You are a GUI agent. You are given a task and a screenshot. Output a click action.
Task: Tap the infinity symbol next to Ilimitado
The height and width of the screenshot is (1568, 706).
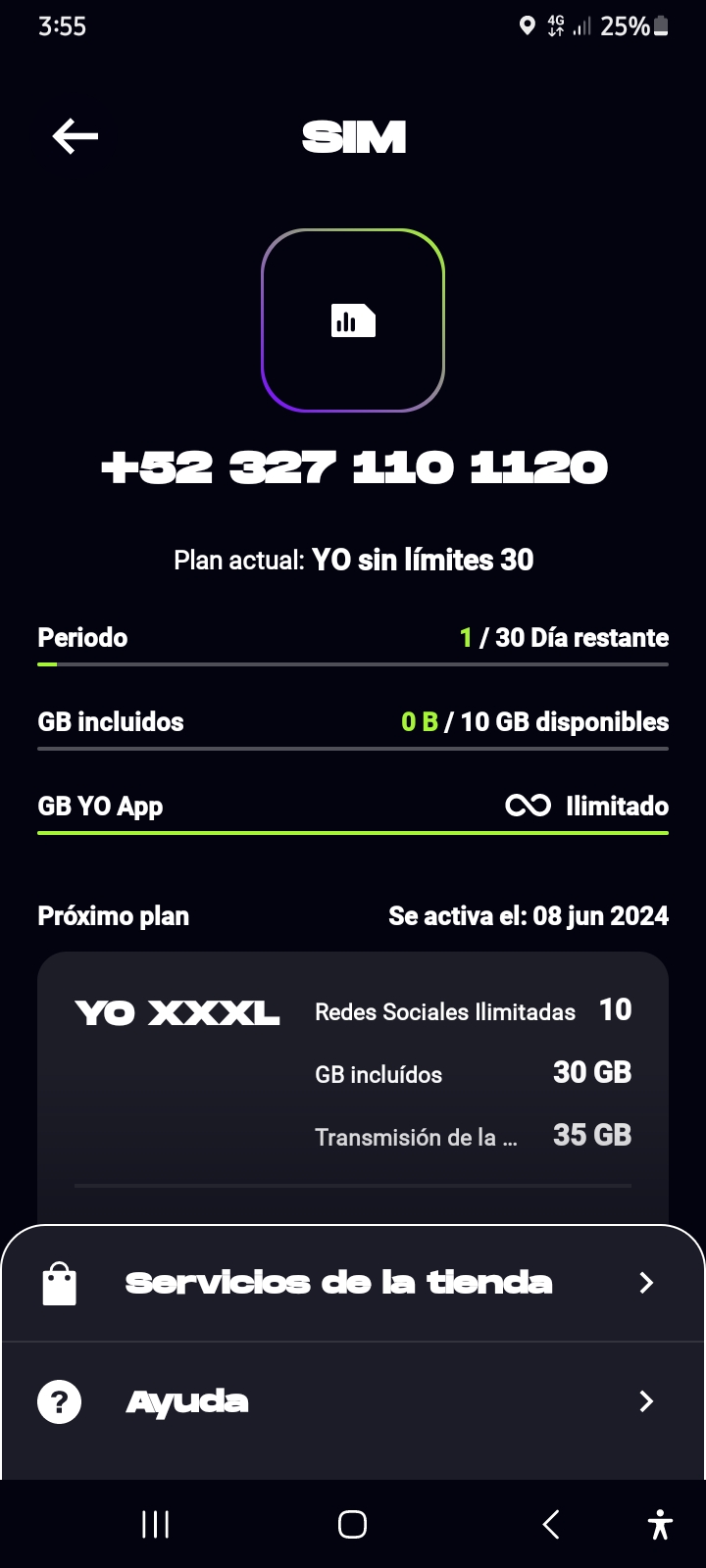(x=526, y=806)
